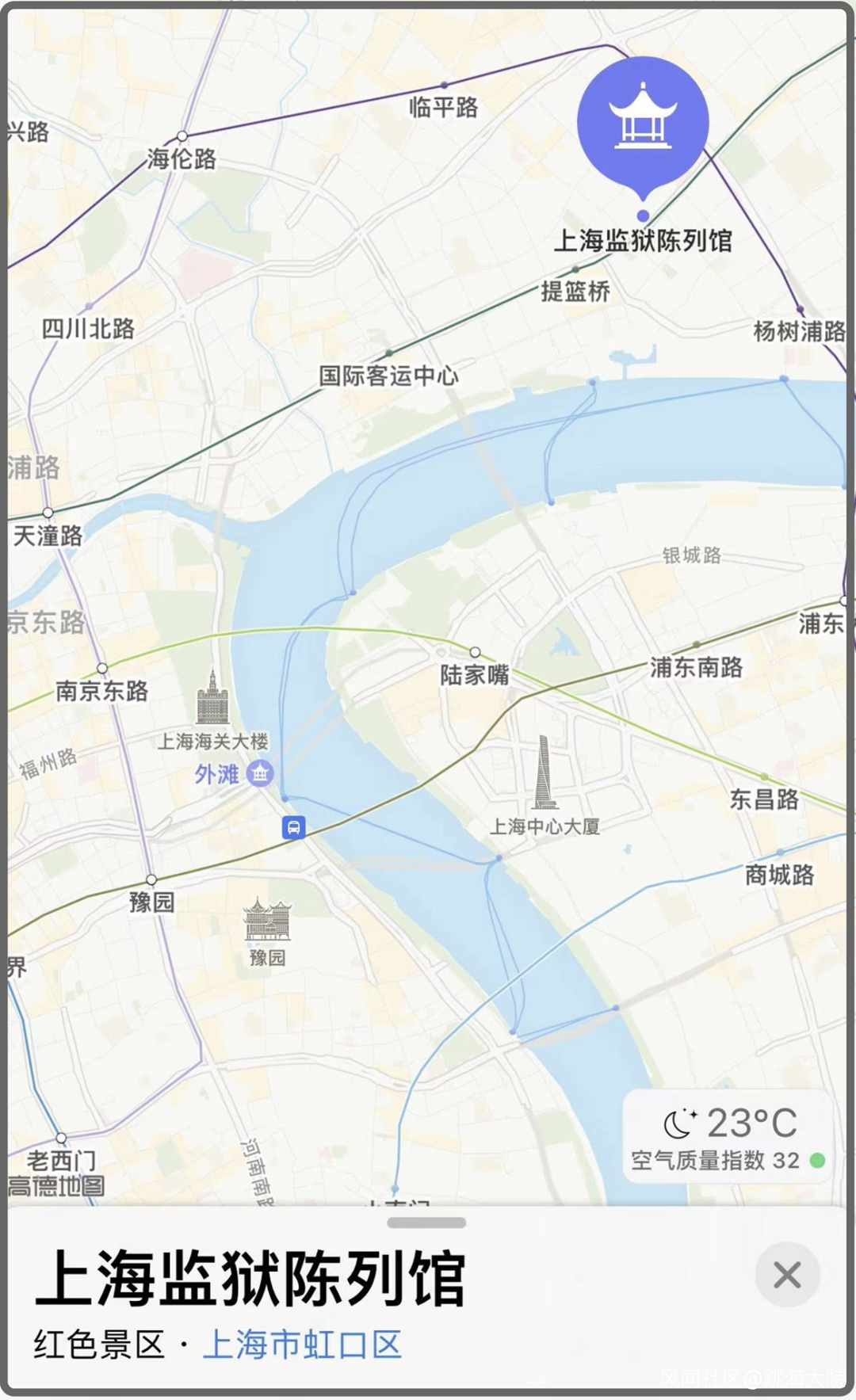Image resolution: width=856 pixels, height=1400 pixels.
Task: Close the 上海监狱陈列馆 place card
Action: point(786,1275)
